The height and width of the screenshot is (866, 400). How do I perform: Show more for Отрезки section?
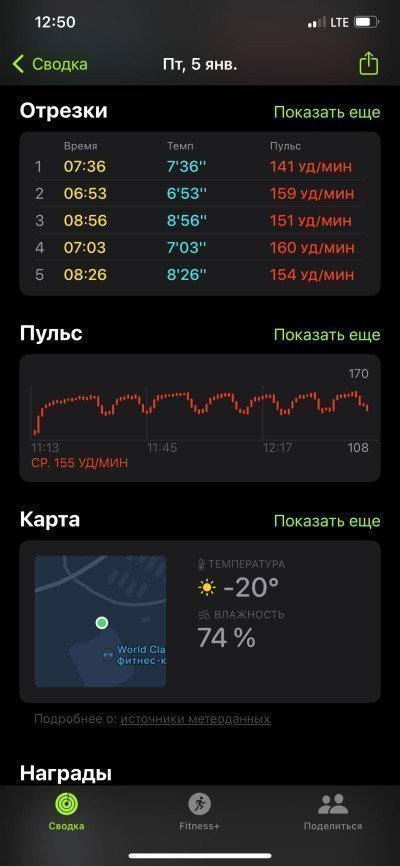327,112
